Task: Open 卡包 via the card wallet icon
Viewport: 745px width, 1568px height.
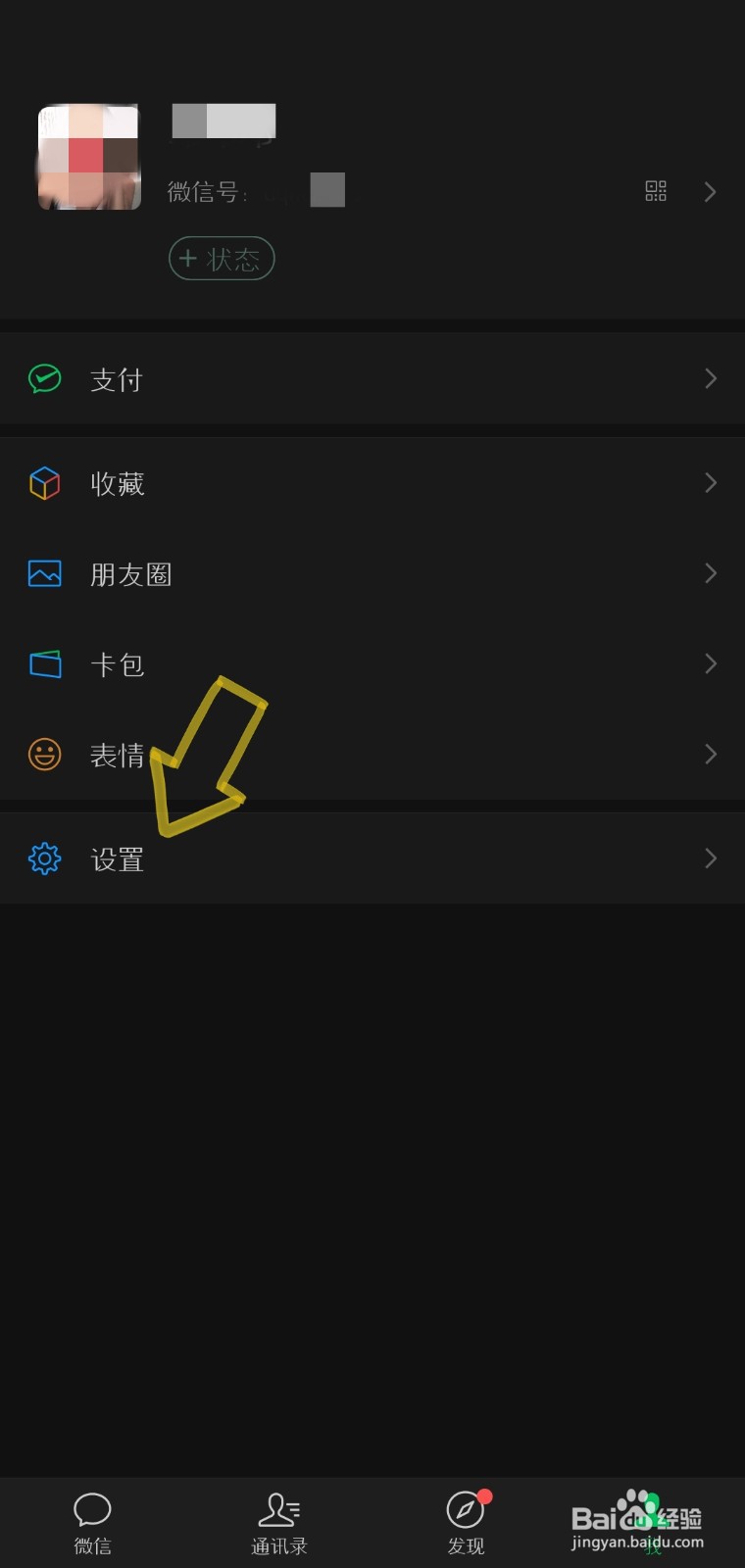Action: 44,663
